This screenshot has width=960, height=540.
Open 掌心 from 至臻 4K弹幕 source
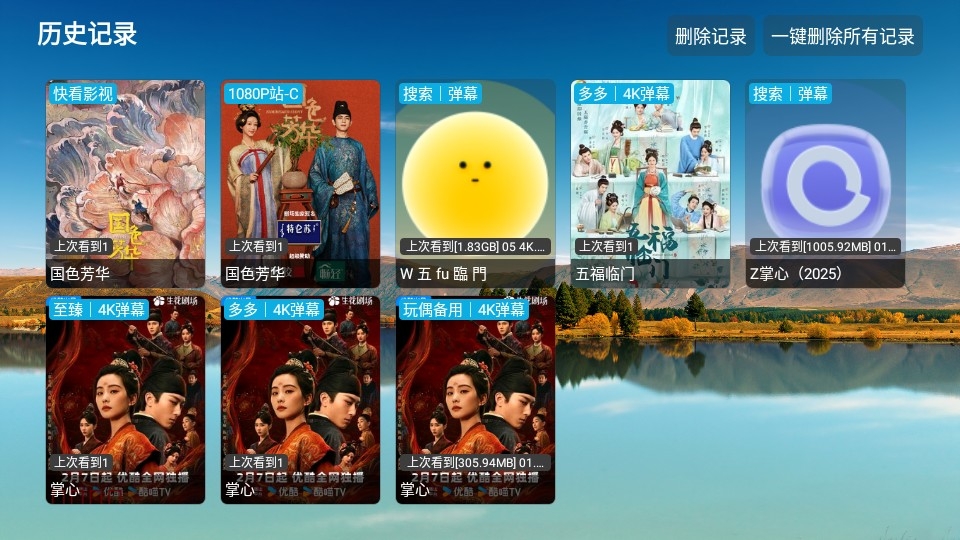125,400
